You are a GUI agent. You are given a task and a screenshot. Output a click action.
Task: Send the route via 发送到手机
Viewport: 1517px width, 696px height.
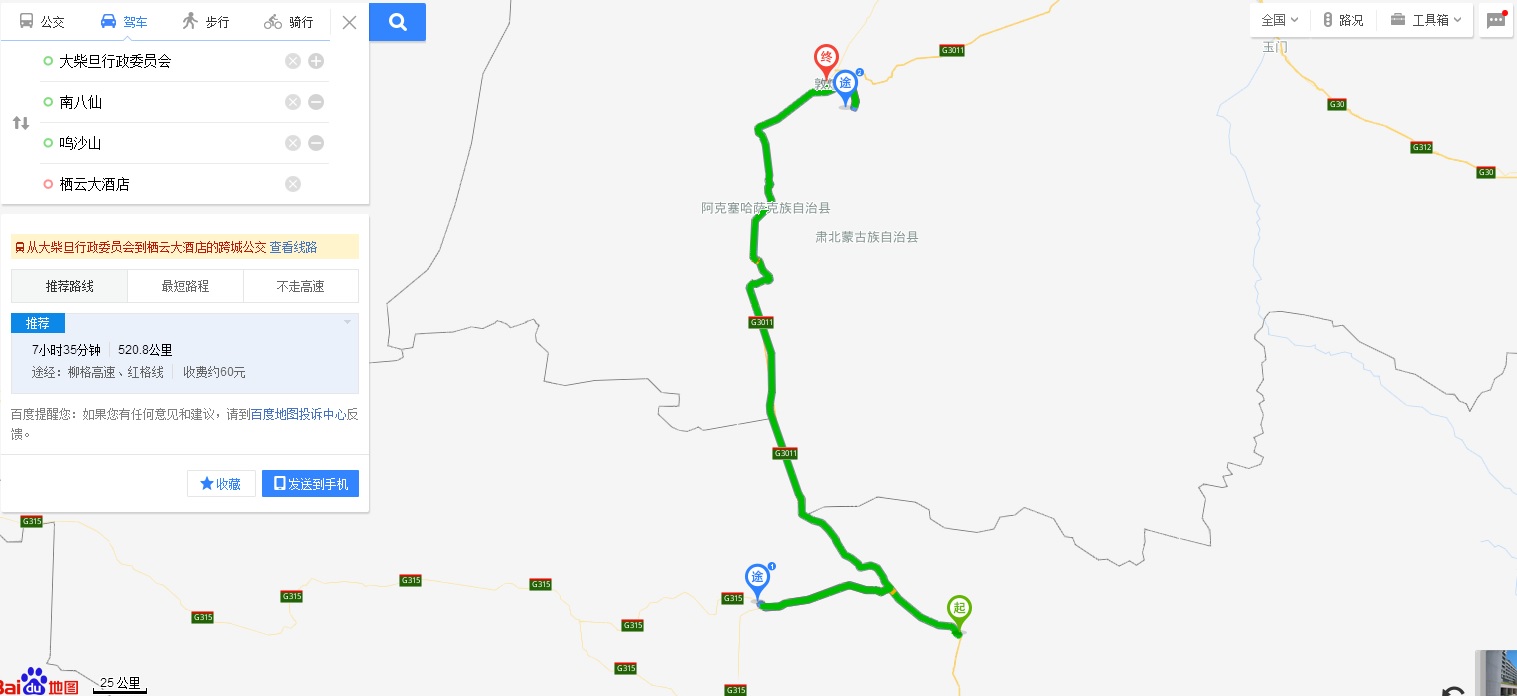coord(310,484)
